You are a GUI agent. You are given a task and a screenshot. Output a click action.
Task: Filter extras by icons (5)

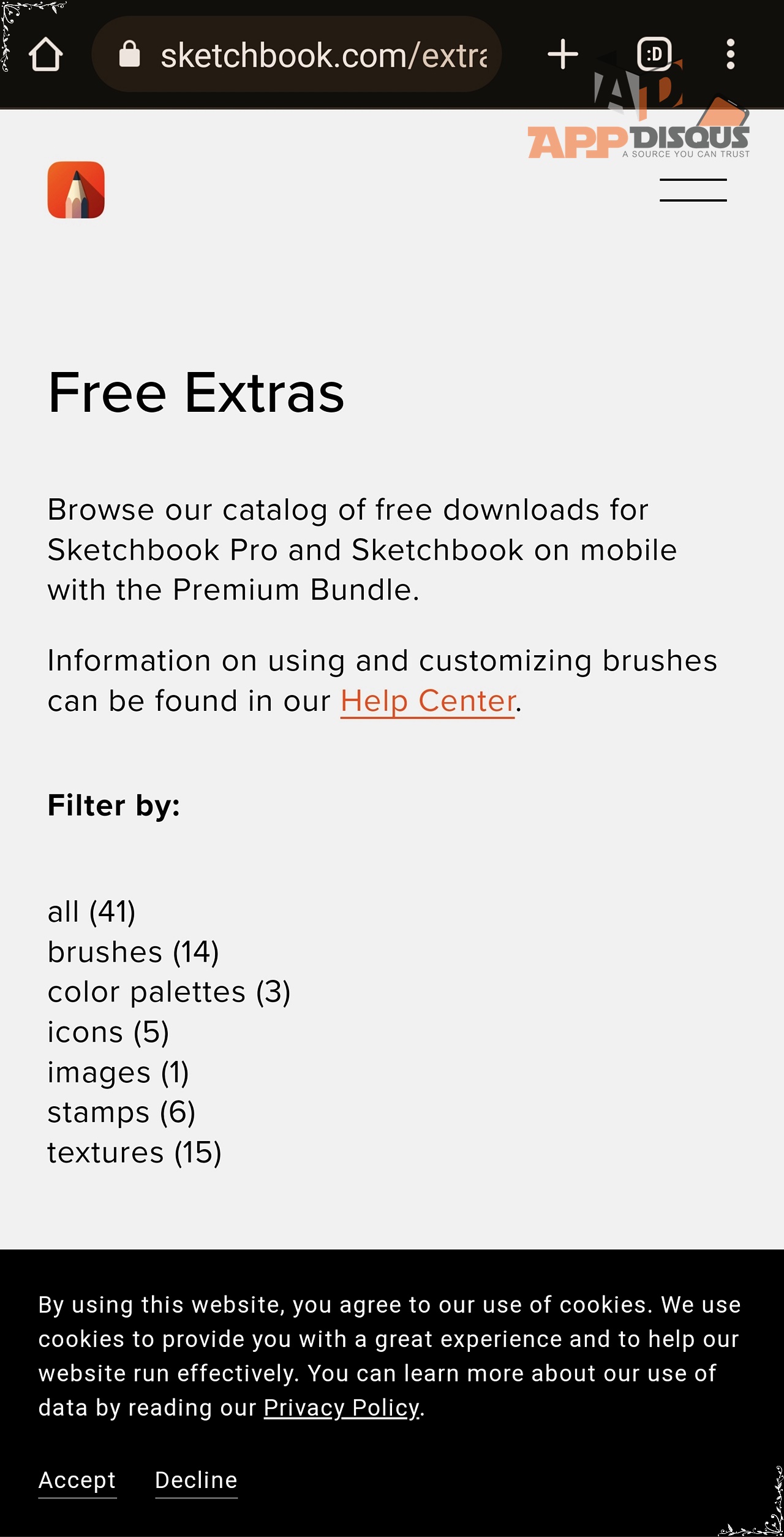tap(108, 1033)
